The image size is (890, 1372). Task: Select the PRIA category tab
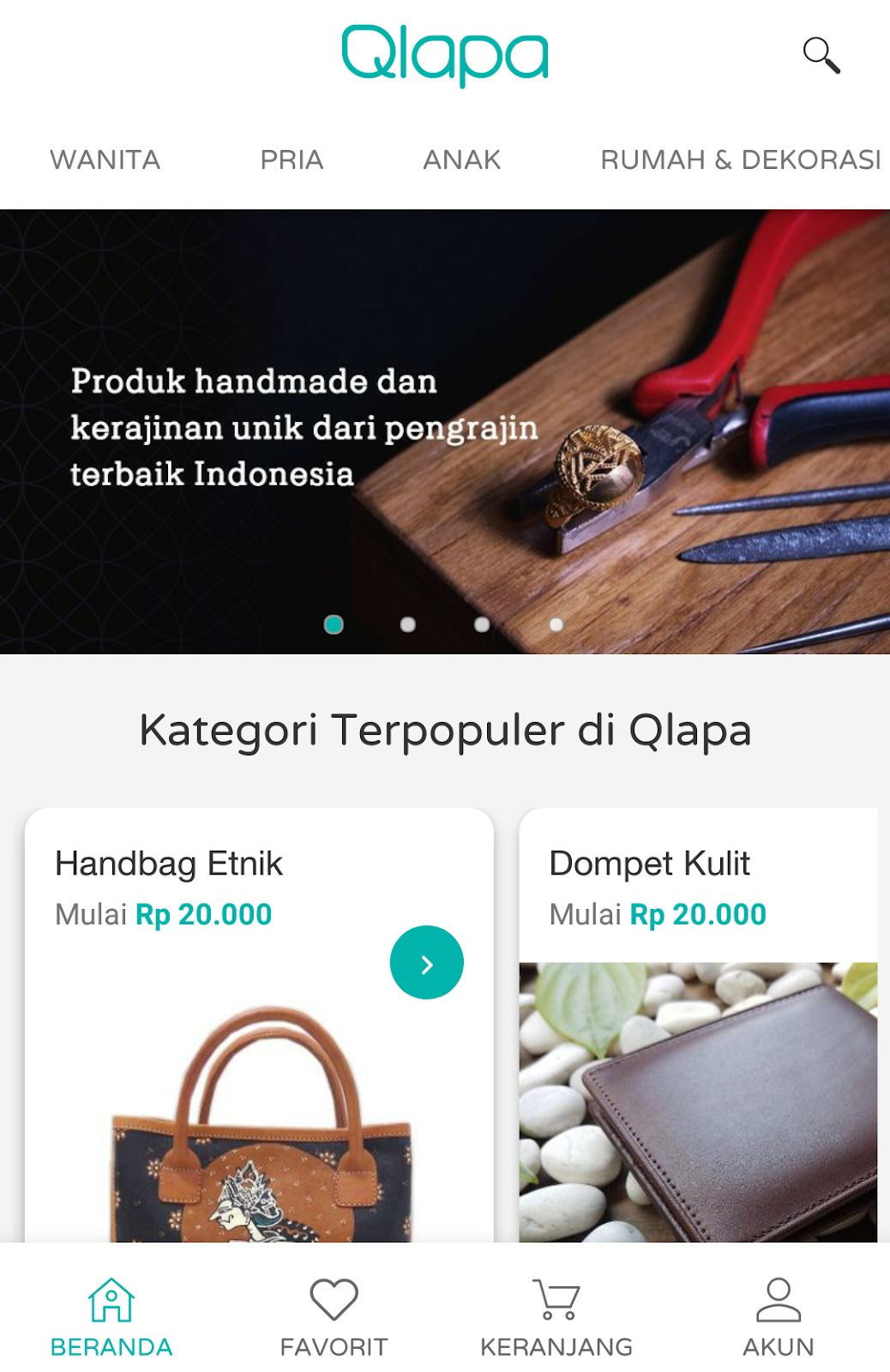point(292,160)
